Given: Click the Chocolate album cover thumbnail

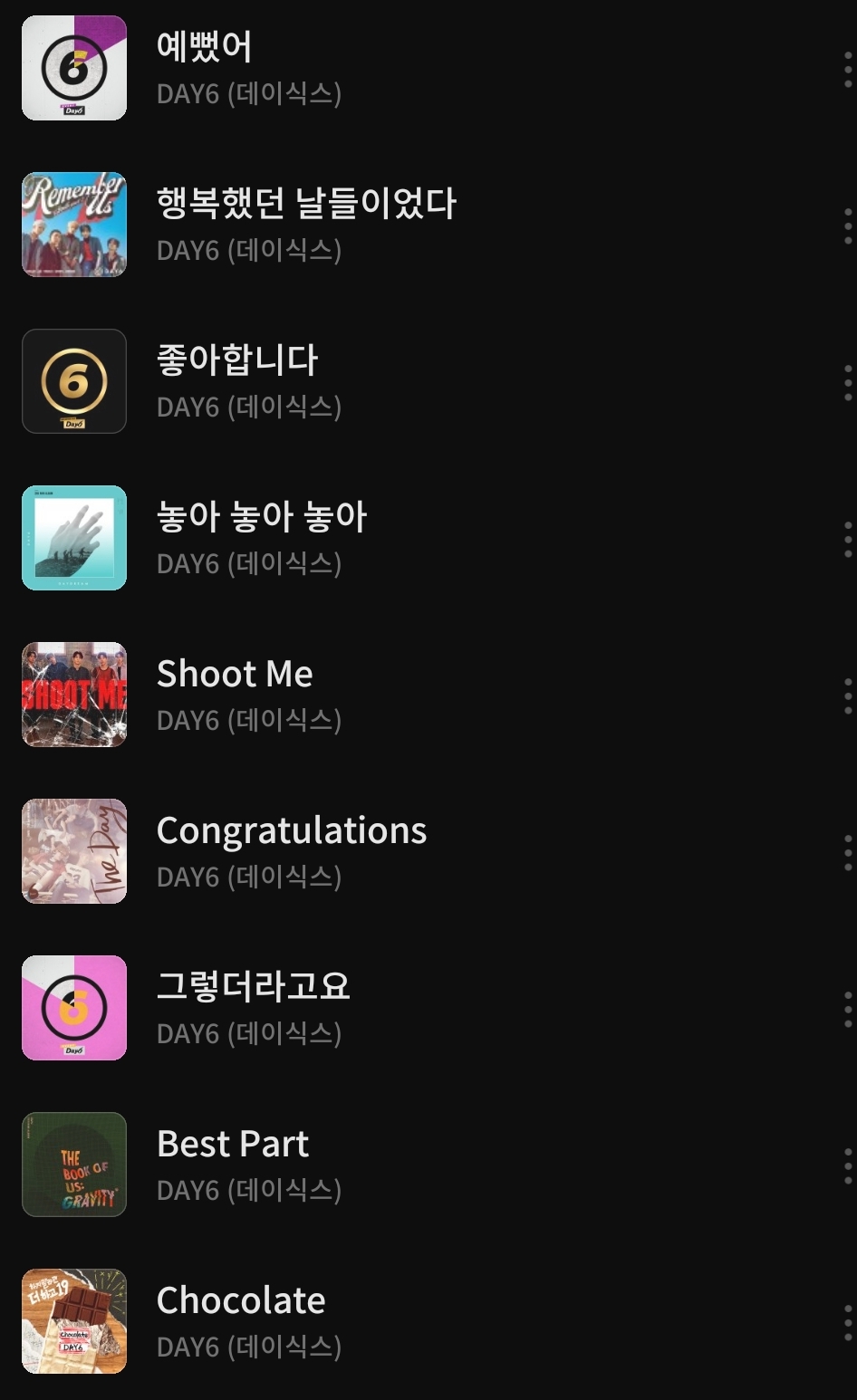Looking at the screenshot, I should click(x=73, y=1322).
